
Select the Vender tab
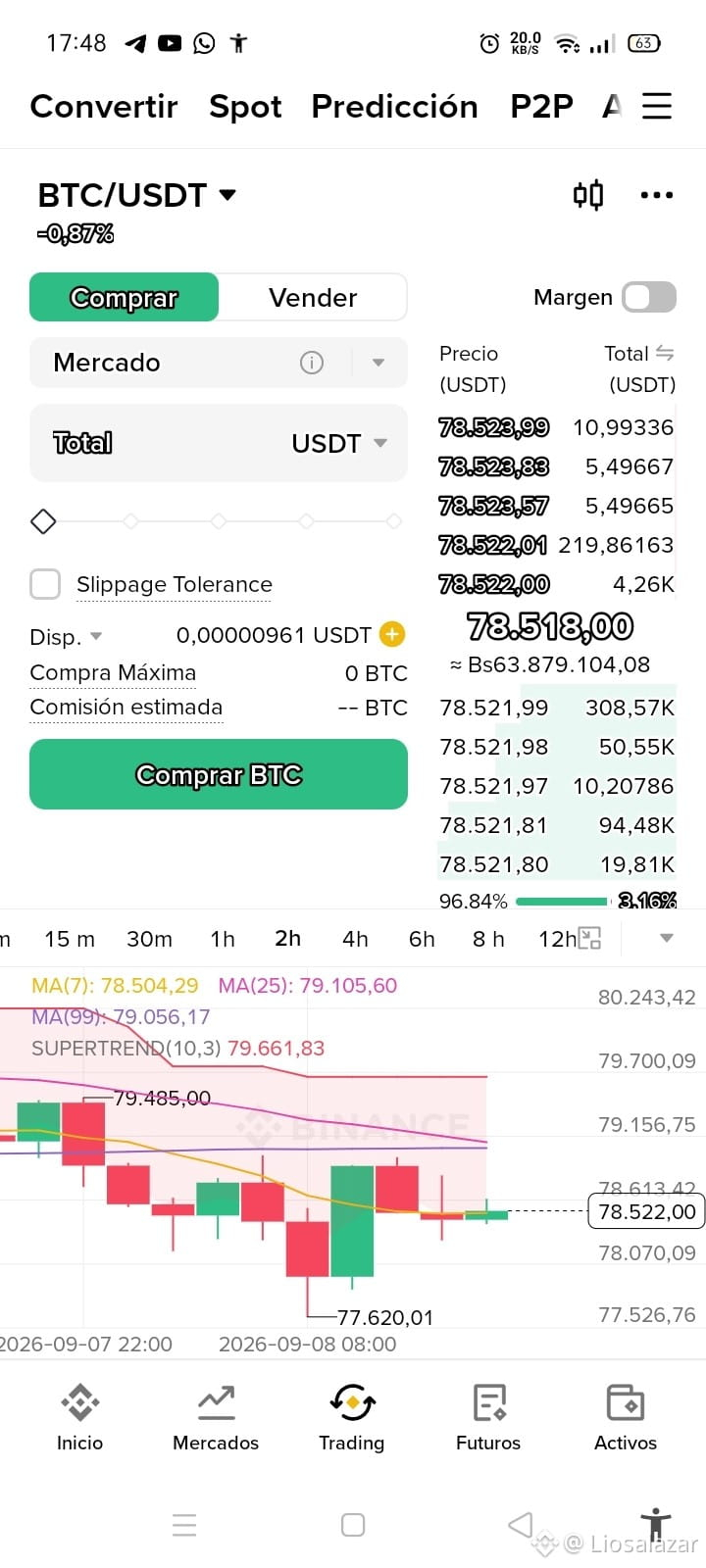coord(313,297)
